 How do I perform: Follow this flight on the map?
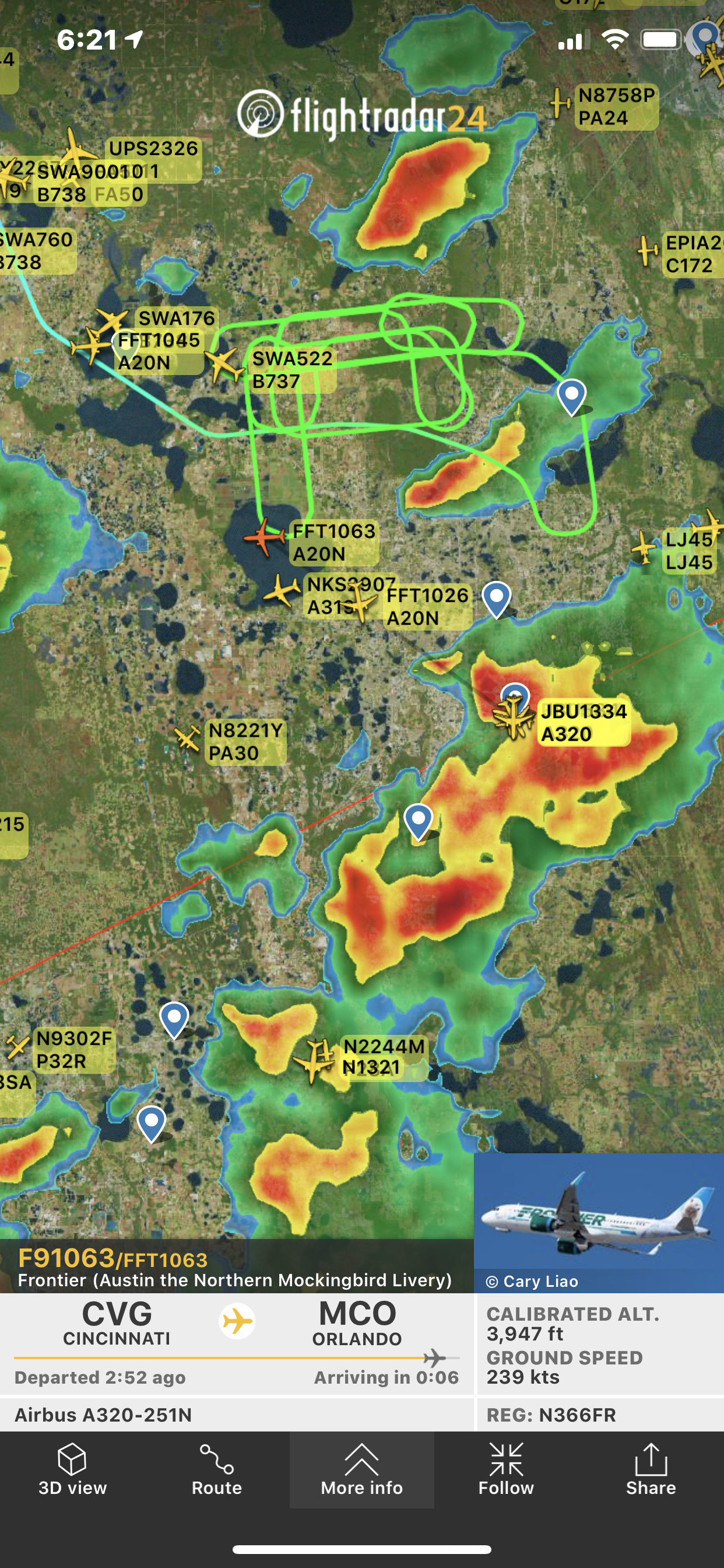(505, 1469)
